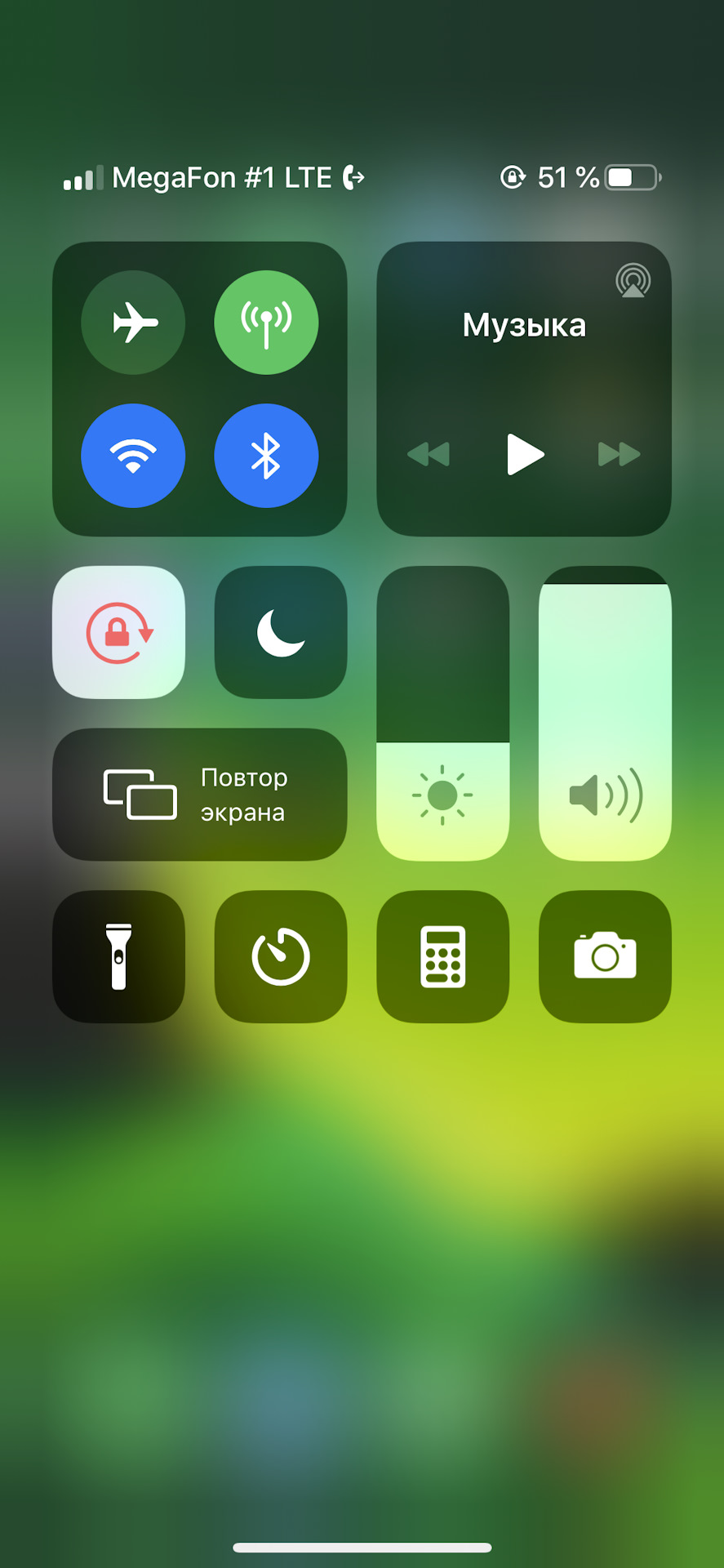Tap the volume slider
Viewport: 724px width, 1568px height.
pos(605,714)
